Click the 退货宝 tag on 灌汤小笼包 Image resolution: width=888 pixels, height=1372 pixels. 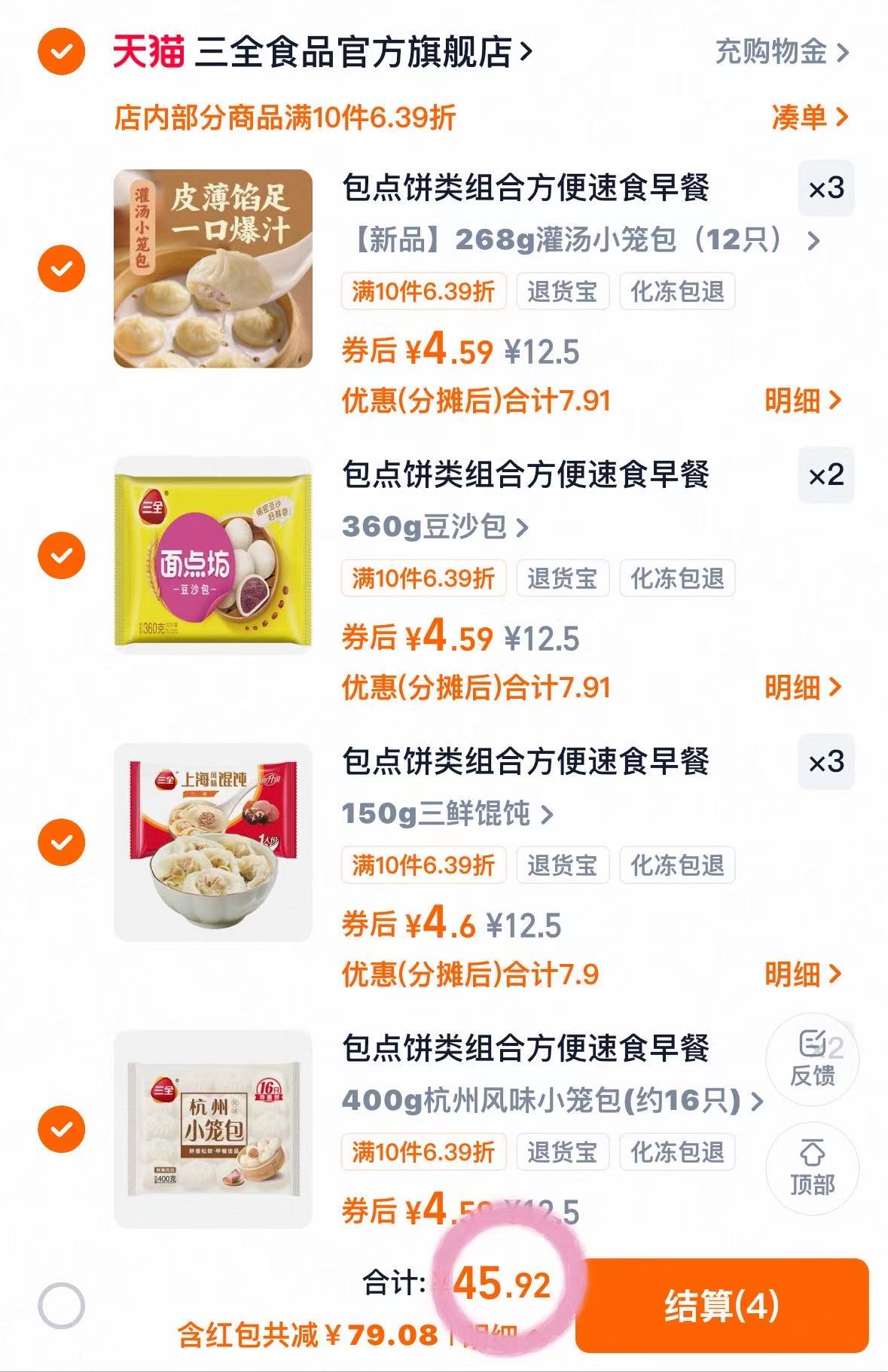click(561, 292)
